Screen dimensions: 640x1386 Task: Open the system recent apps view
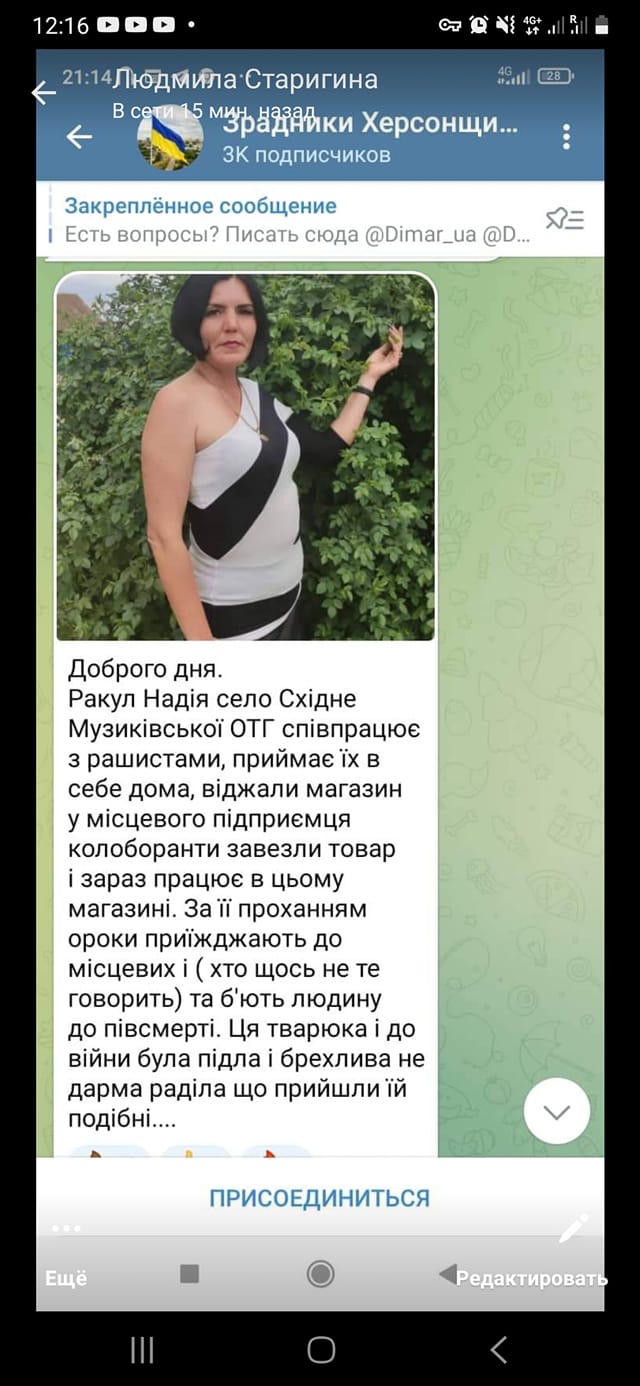pyautogui.click(x=142, y=1350)
